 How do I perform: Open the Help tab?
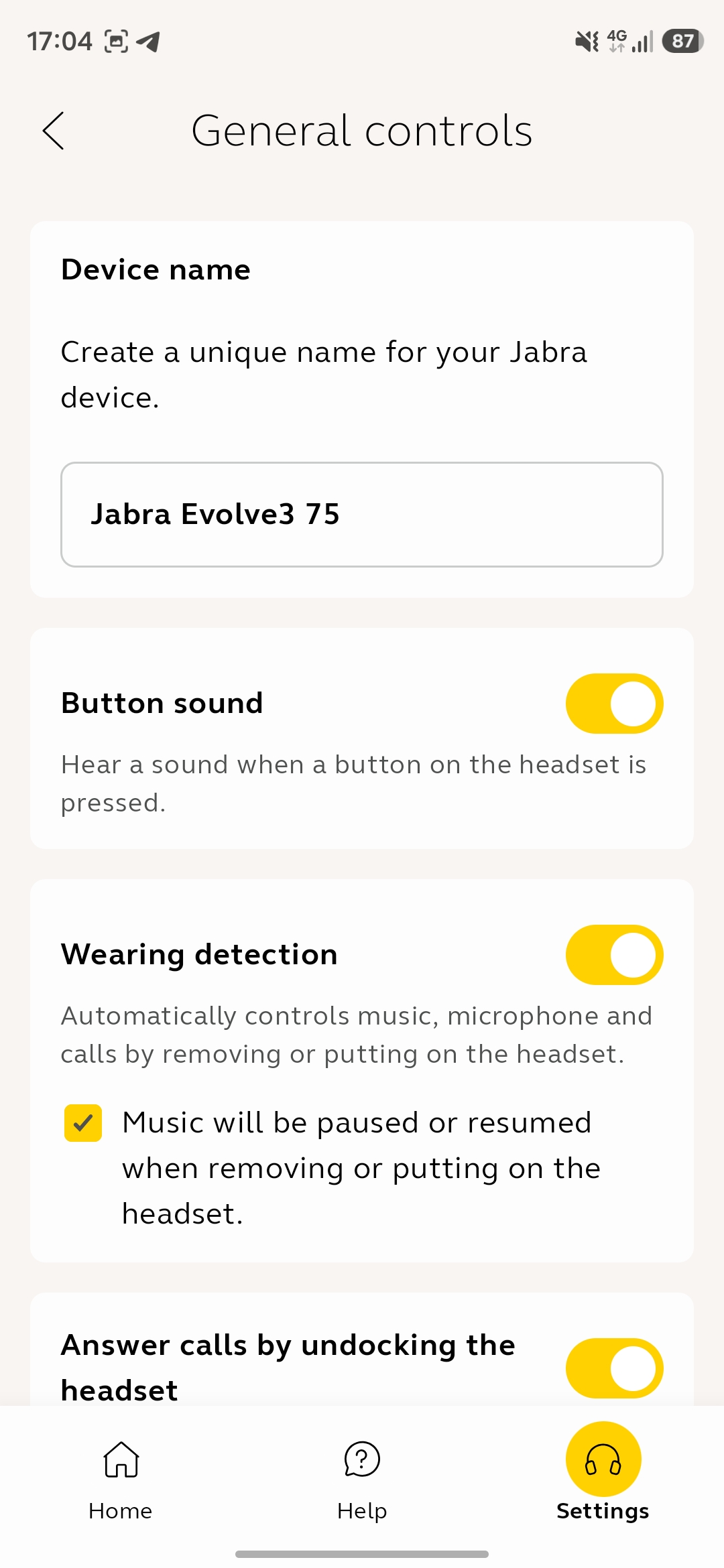[362, 1478]
